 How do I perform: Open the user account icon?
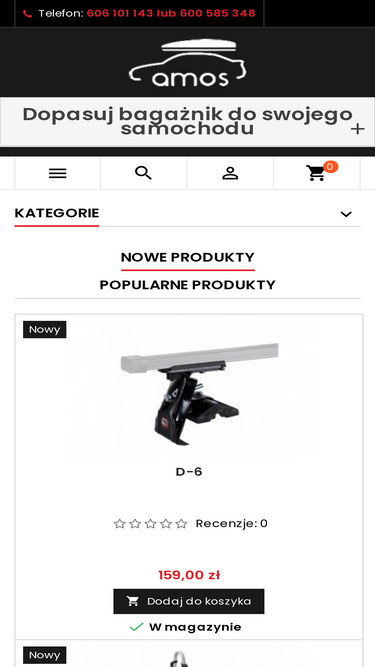[x=230, y=173]
